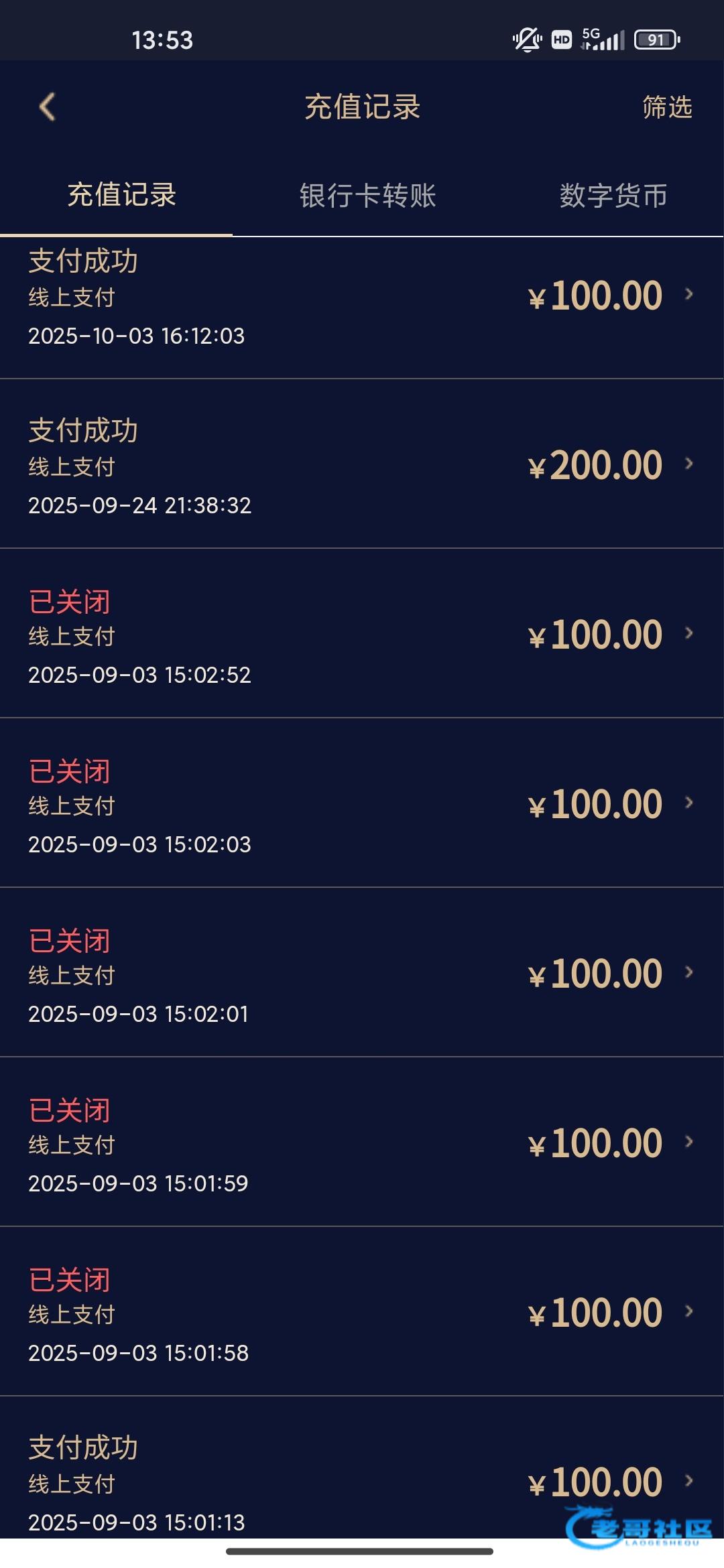Viewport: 724px width, 1568px height.
Task: Select the 充值记录 tab
Action: (122, 196)
